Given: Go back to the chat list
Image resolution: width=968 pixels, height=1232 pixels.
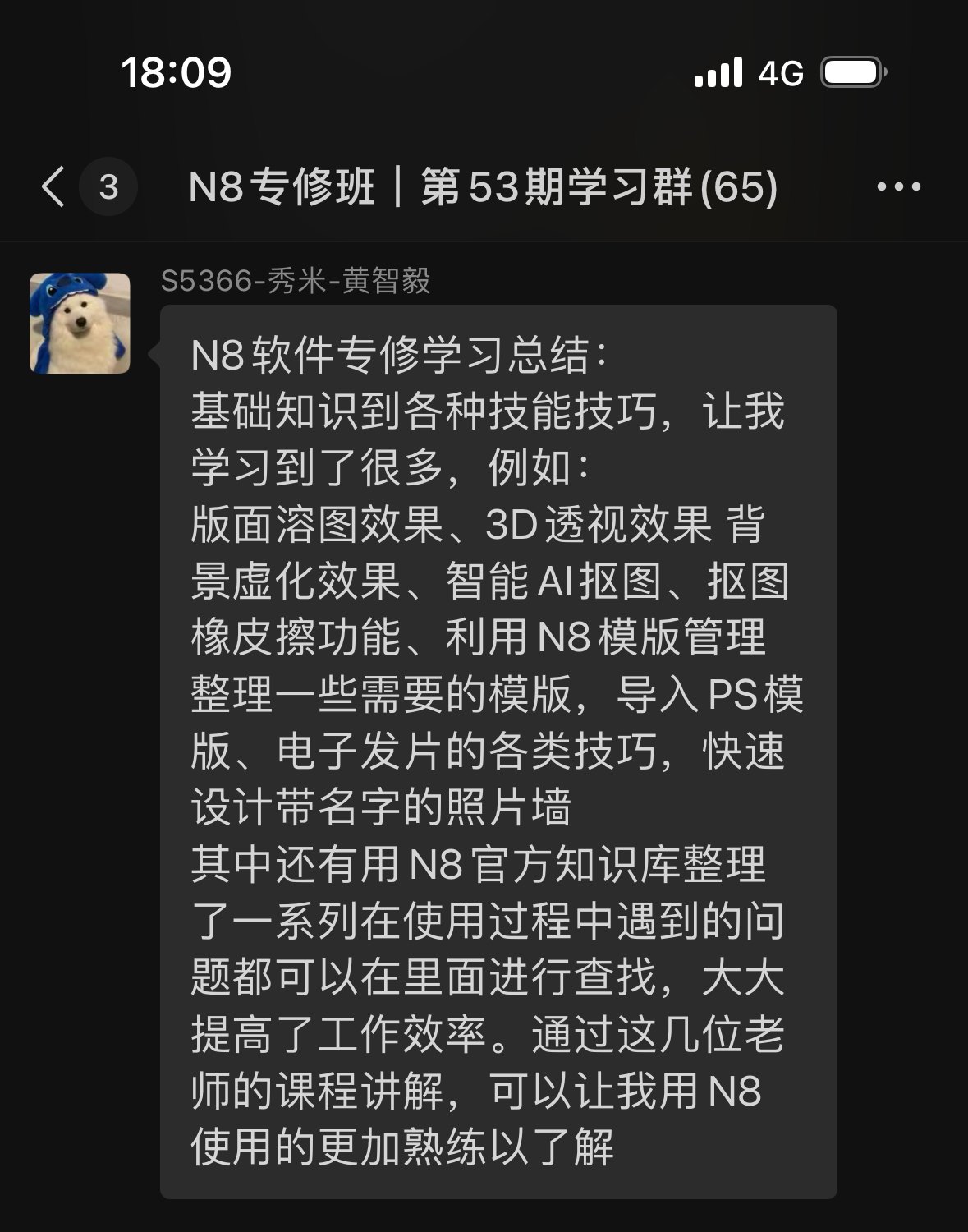Looking at the screenshot, I should (54, 186).
